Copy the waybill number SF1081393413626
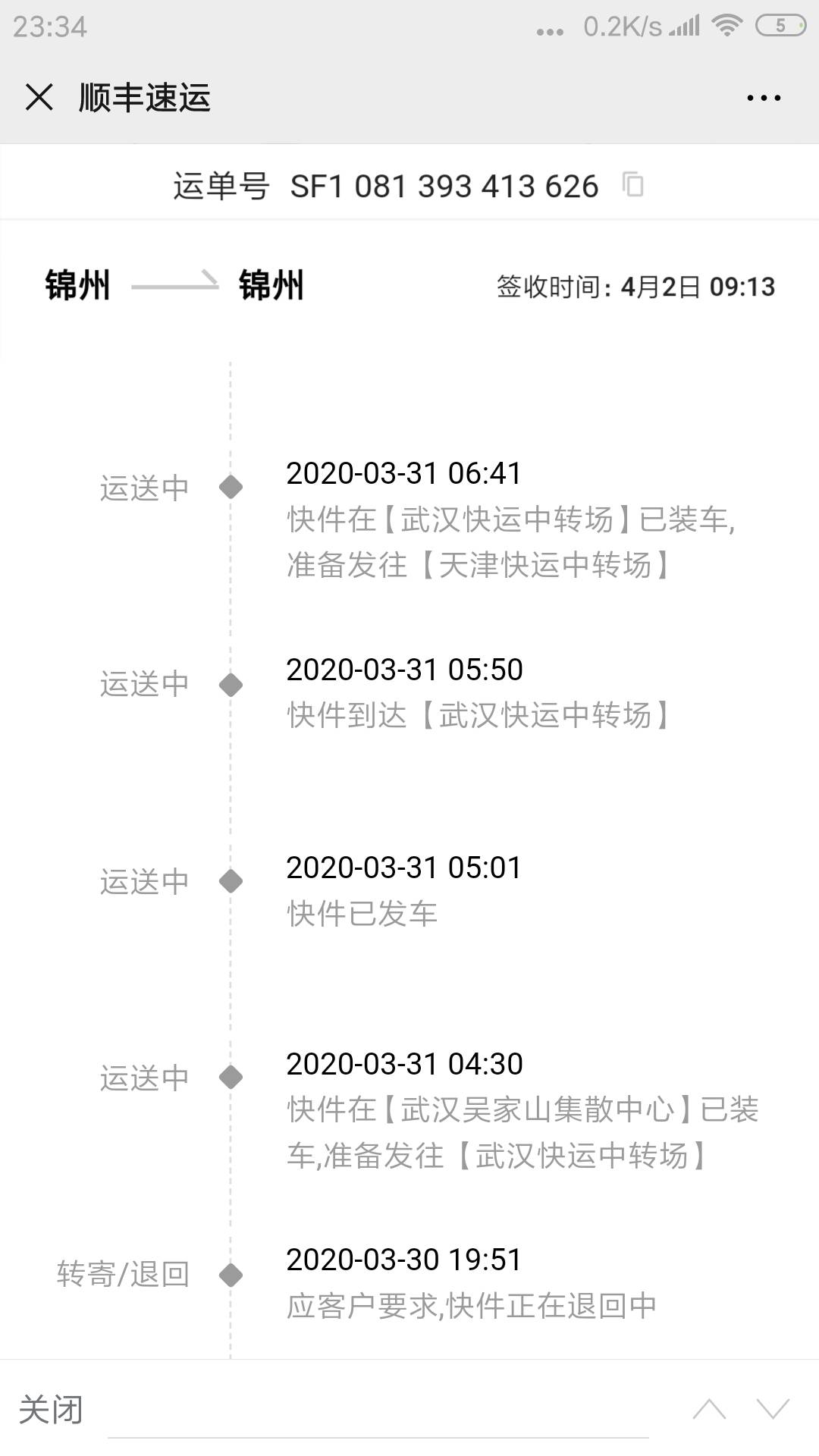The height and width of the screenshot is (1456, 819). pos(632,184)
